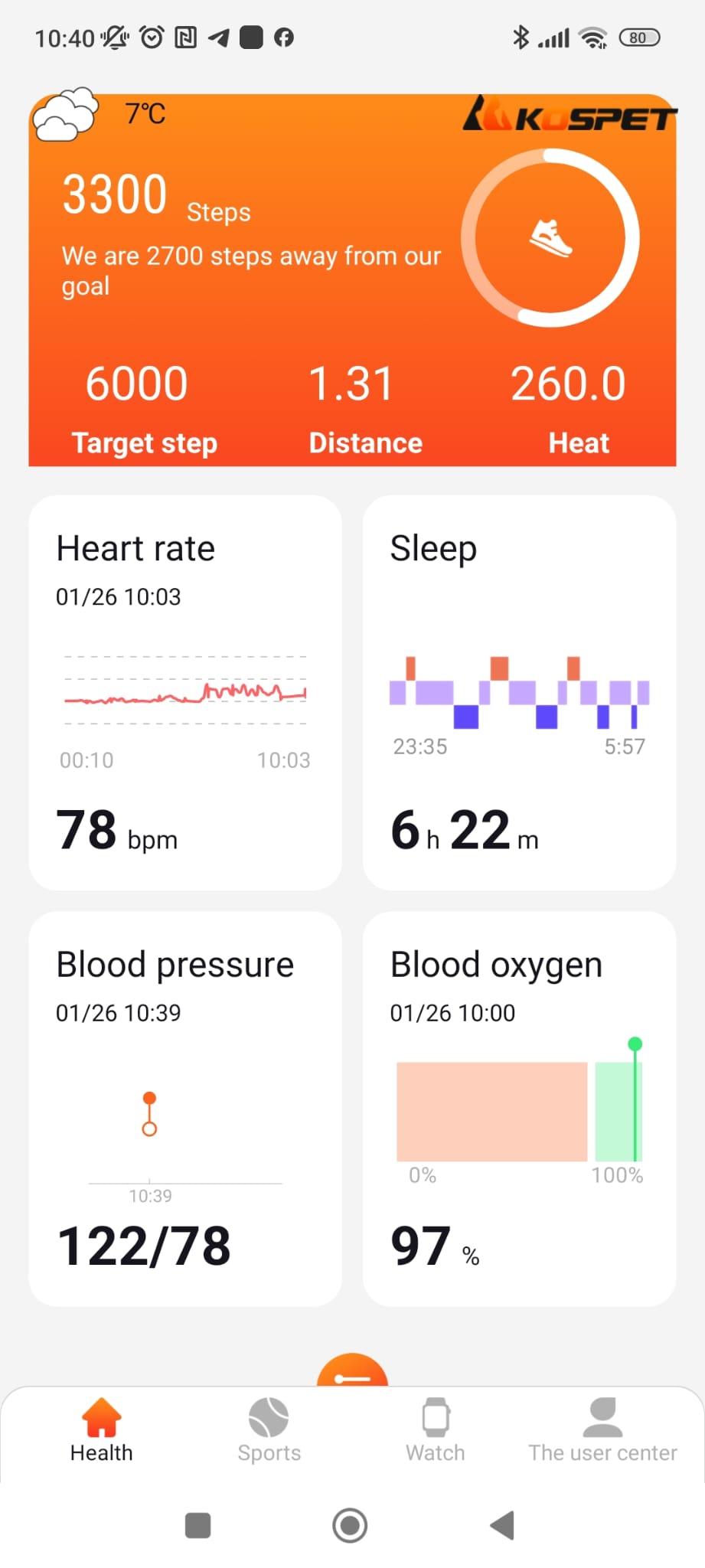Image resolution: width=705 pixels, height=1568 pixels.
Task: Switch to the Watch tab
Action: pyautogui.click(x=436, y=1429)
